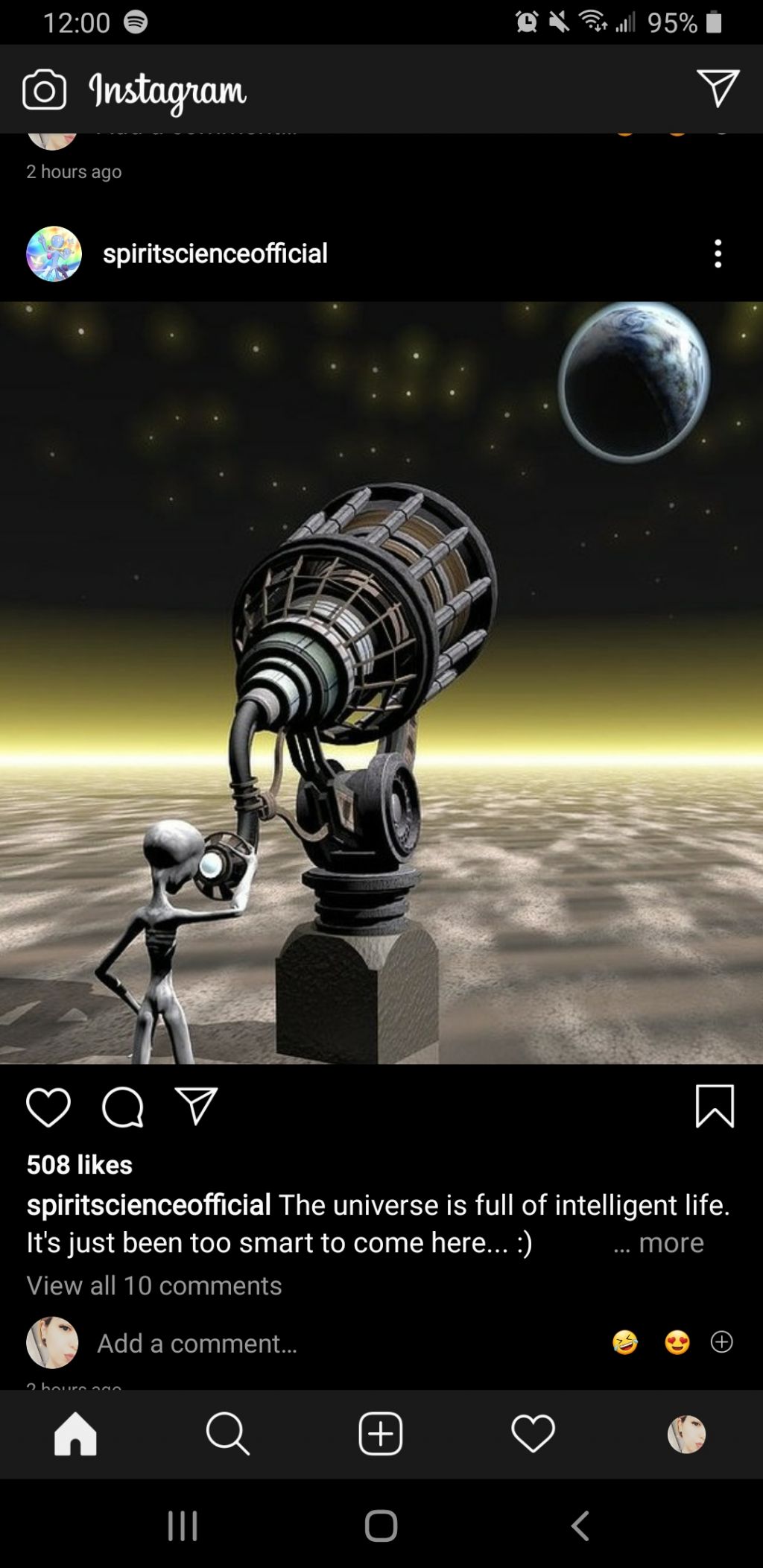Open comments via the speech bubble icon
763x1568 pixels.
[122, 1107]
